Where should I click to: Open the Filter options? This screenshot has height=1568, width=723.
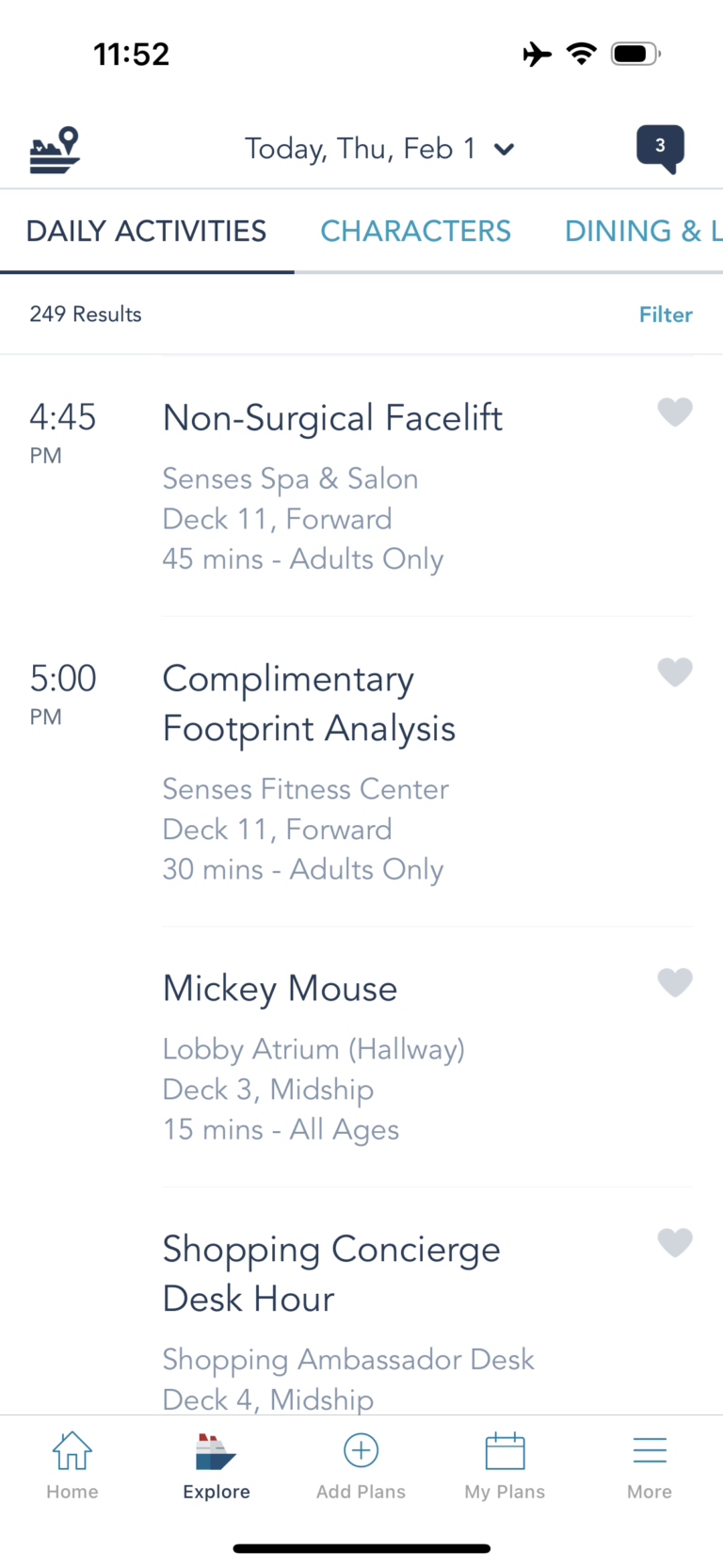point(666,314)
